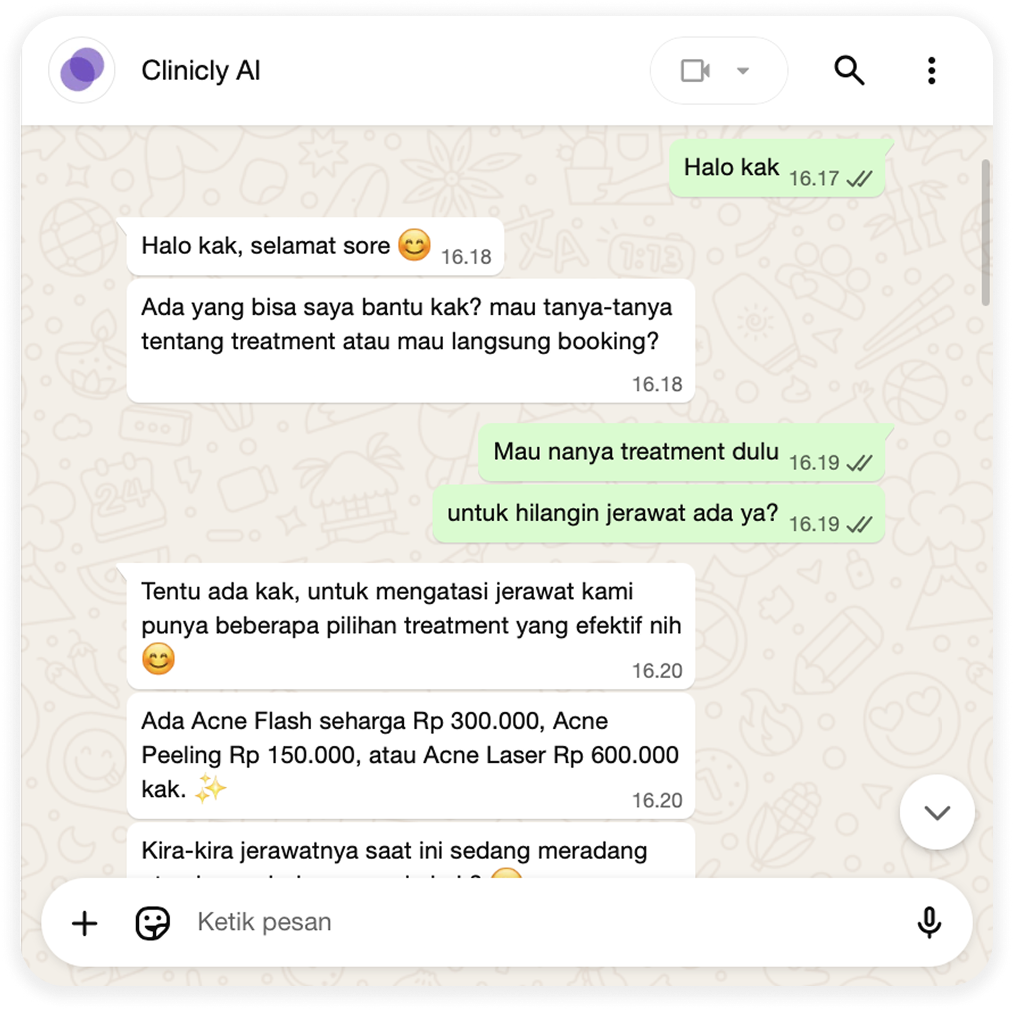Expand the call options dropdown arrow
The image size is (1013, 1010).
743,71
